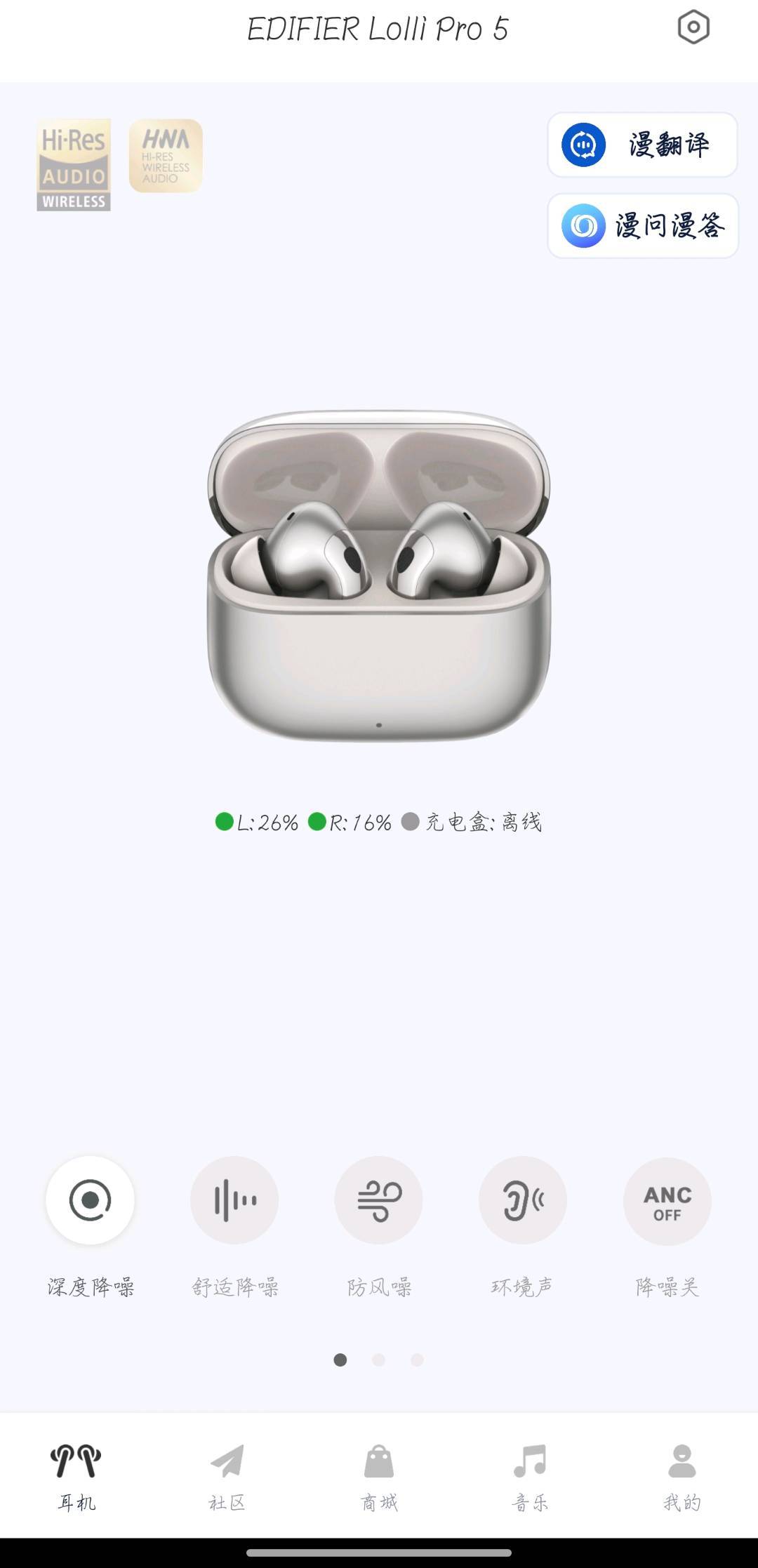The image size is (758, 1568).
Task: Switch to 环境声 ambient mode
Action: point(522,1200)
